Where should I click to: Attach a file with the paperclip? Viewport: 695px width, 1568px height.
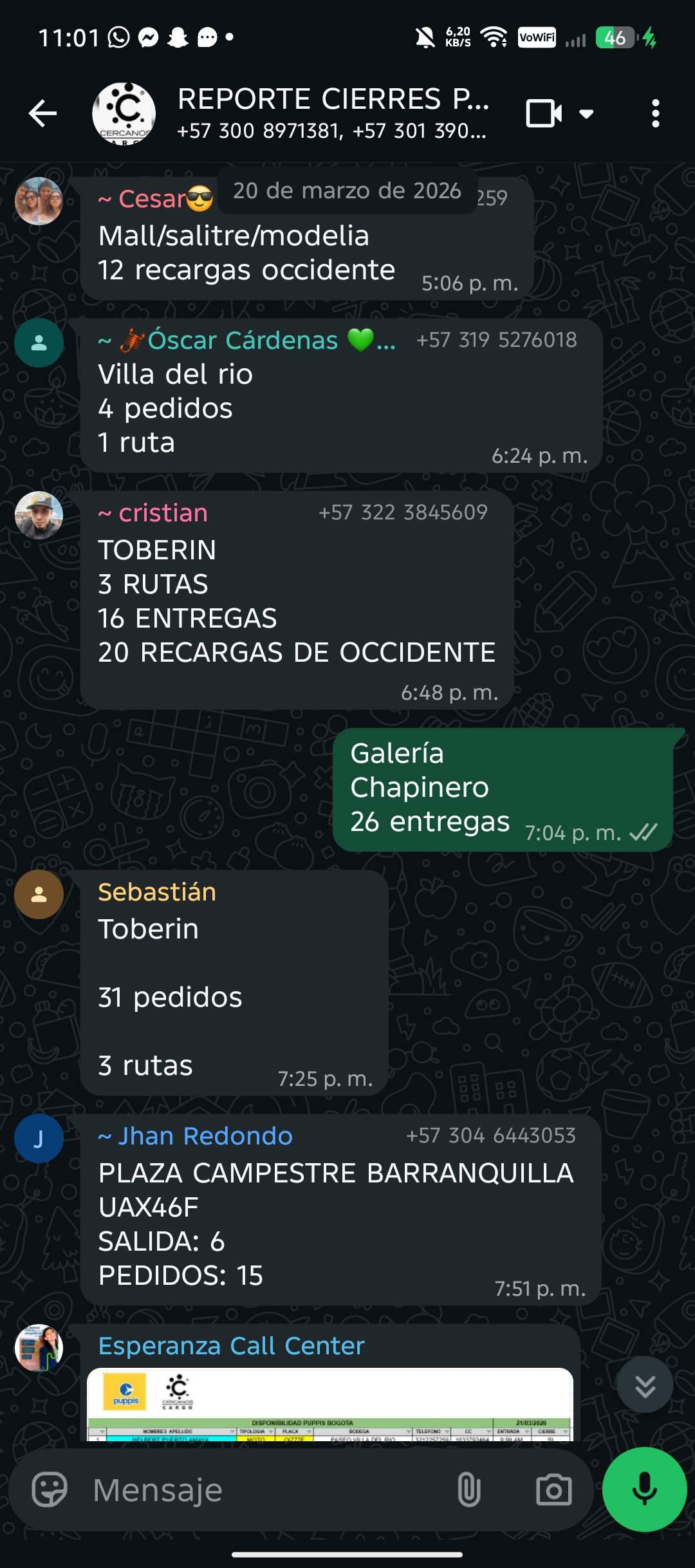tap(468, 1489)
